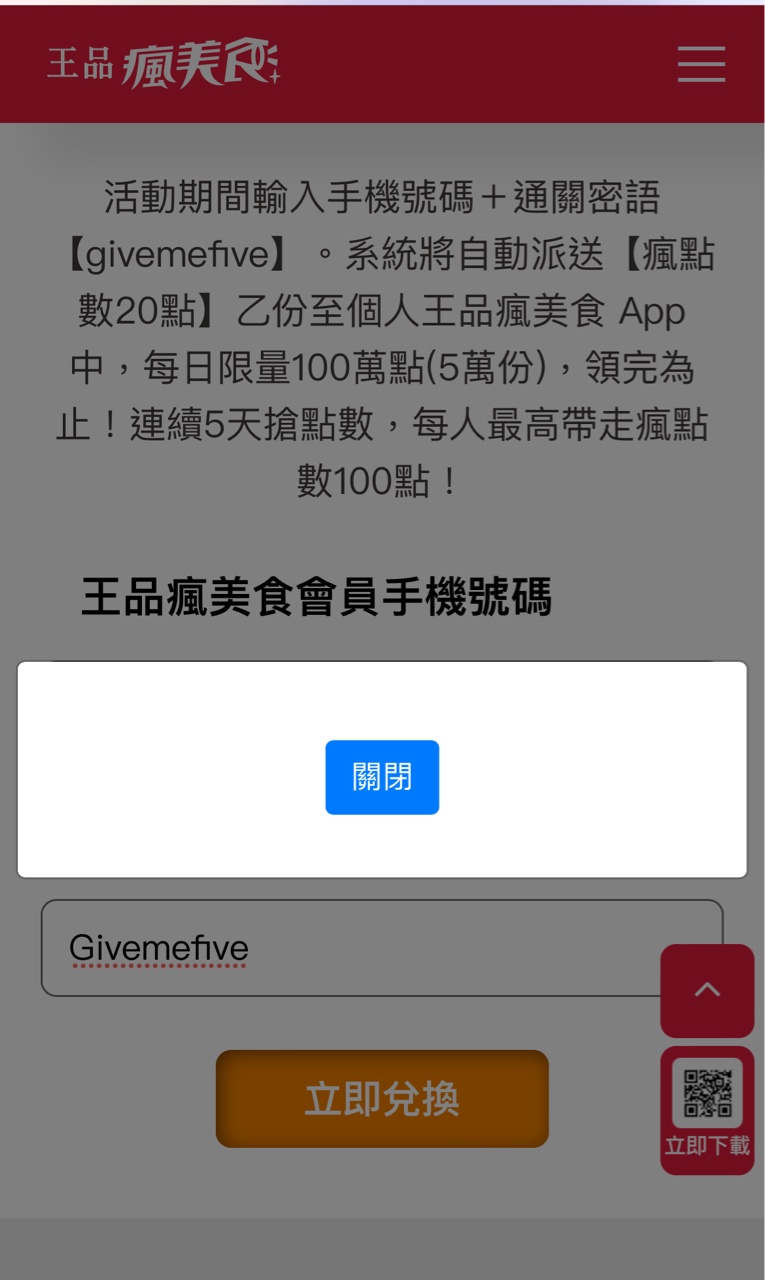This screenshot has height=1280, width=765.
Task: Jump back to top with the arrow button
Action: pos(707,990)
